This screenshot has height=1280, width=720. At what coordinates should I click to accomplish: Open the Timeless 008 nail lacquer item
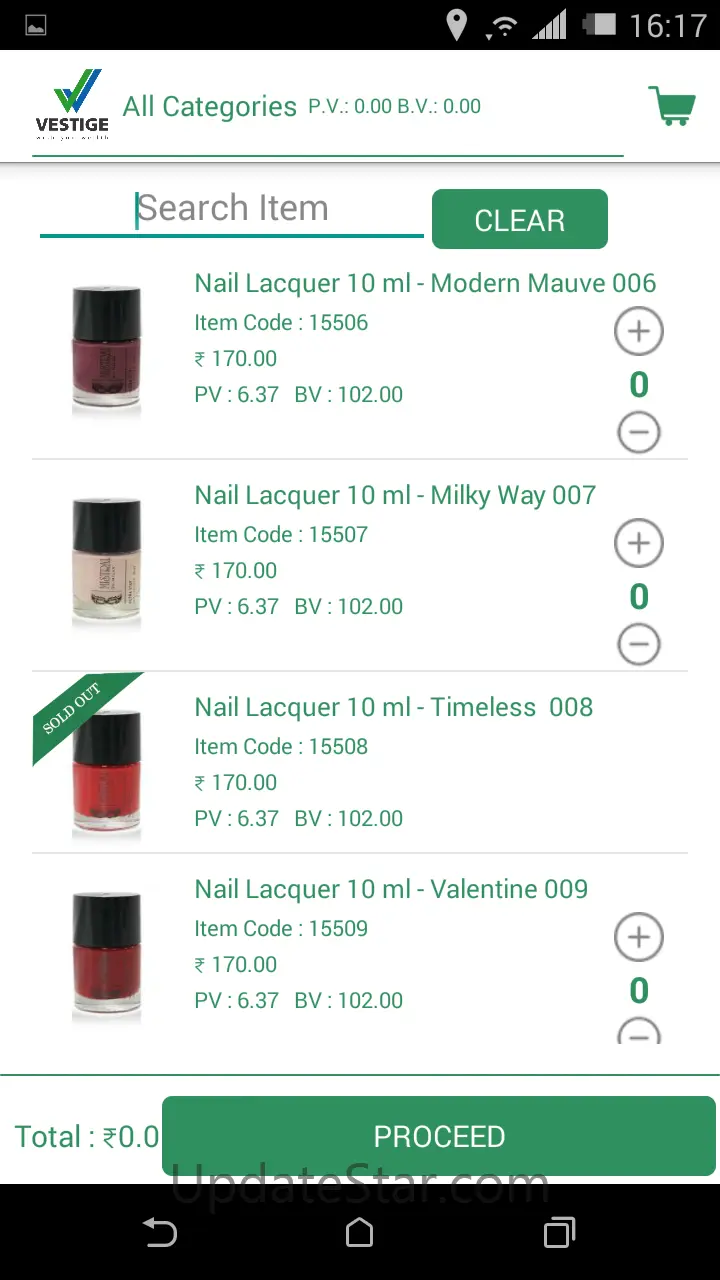pyautogui.click(x=393, y=708)
